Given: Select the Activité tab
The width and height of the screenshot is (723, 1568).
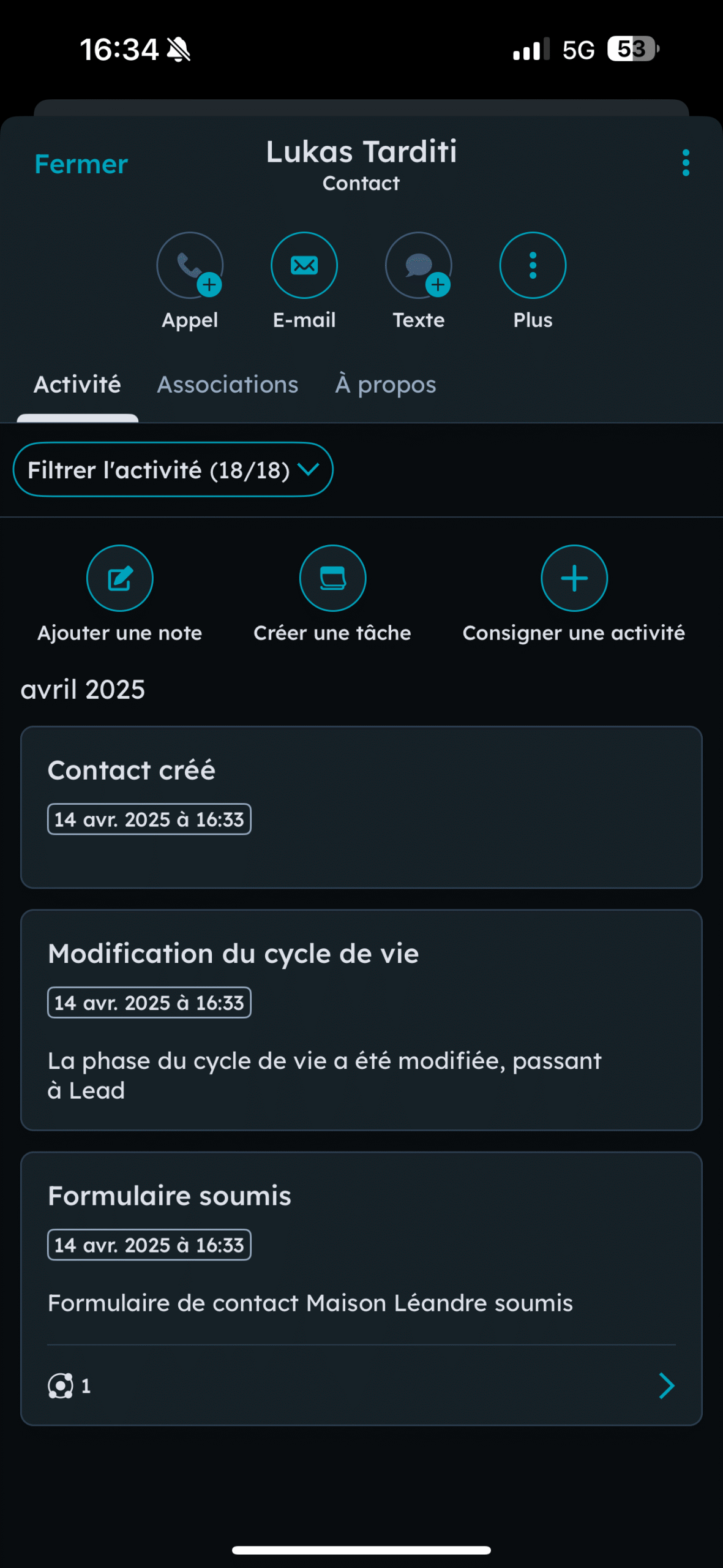Looking at the screenshot, I should pos(77,385).
